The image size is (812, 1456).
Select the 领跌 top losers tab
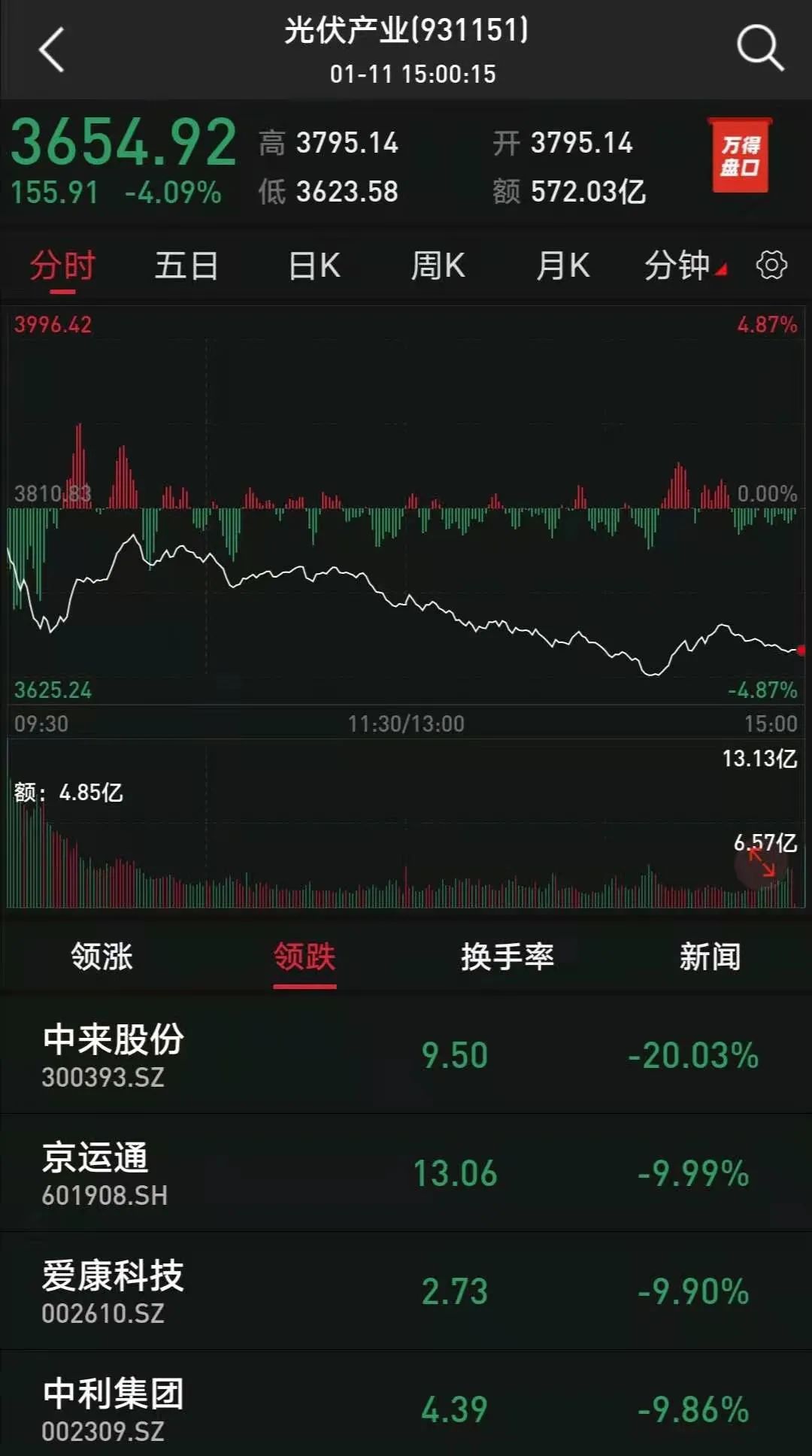click(304, 957)
